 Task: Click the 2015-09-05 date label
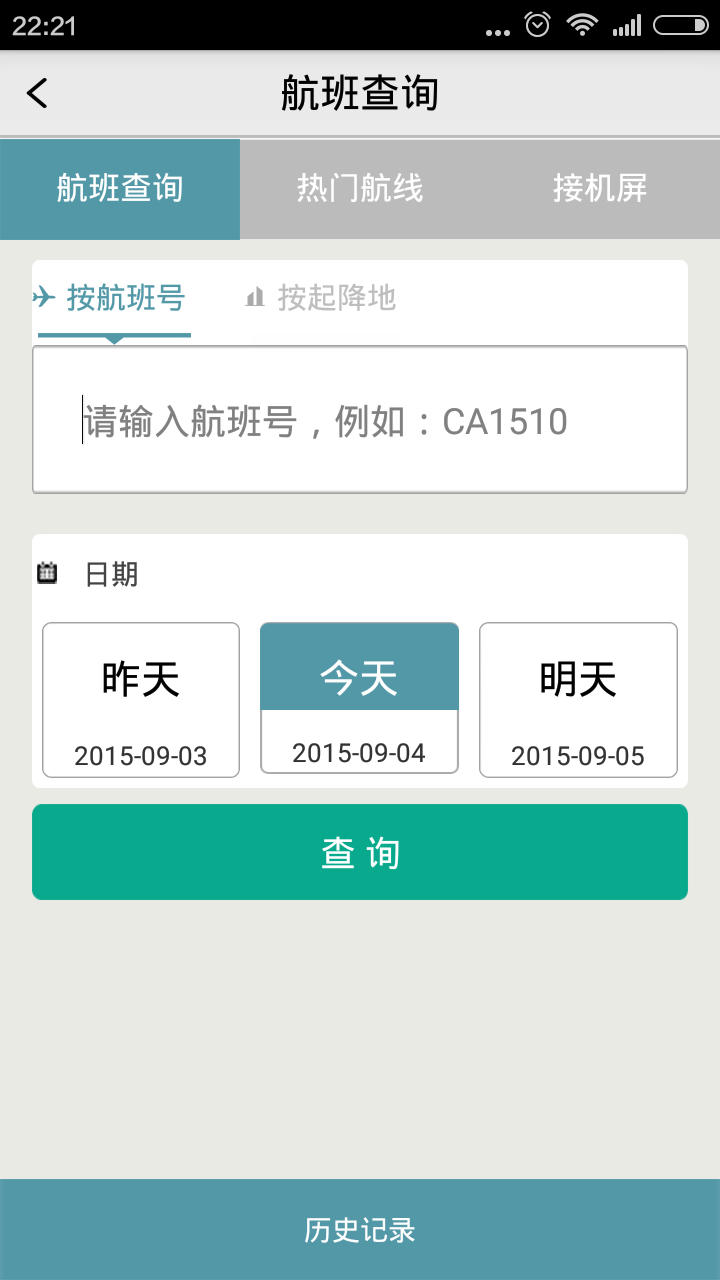click(578, 756)
